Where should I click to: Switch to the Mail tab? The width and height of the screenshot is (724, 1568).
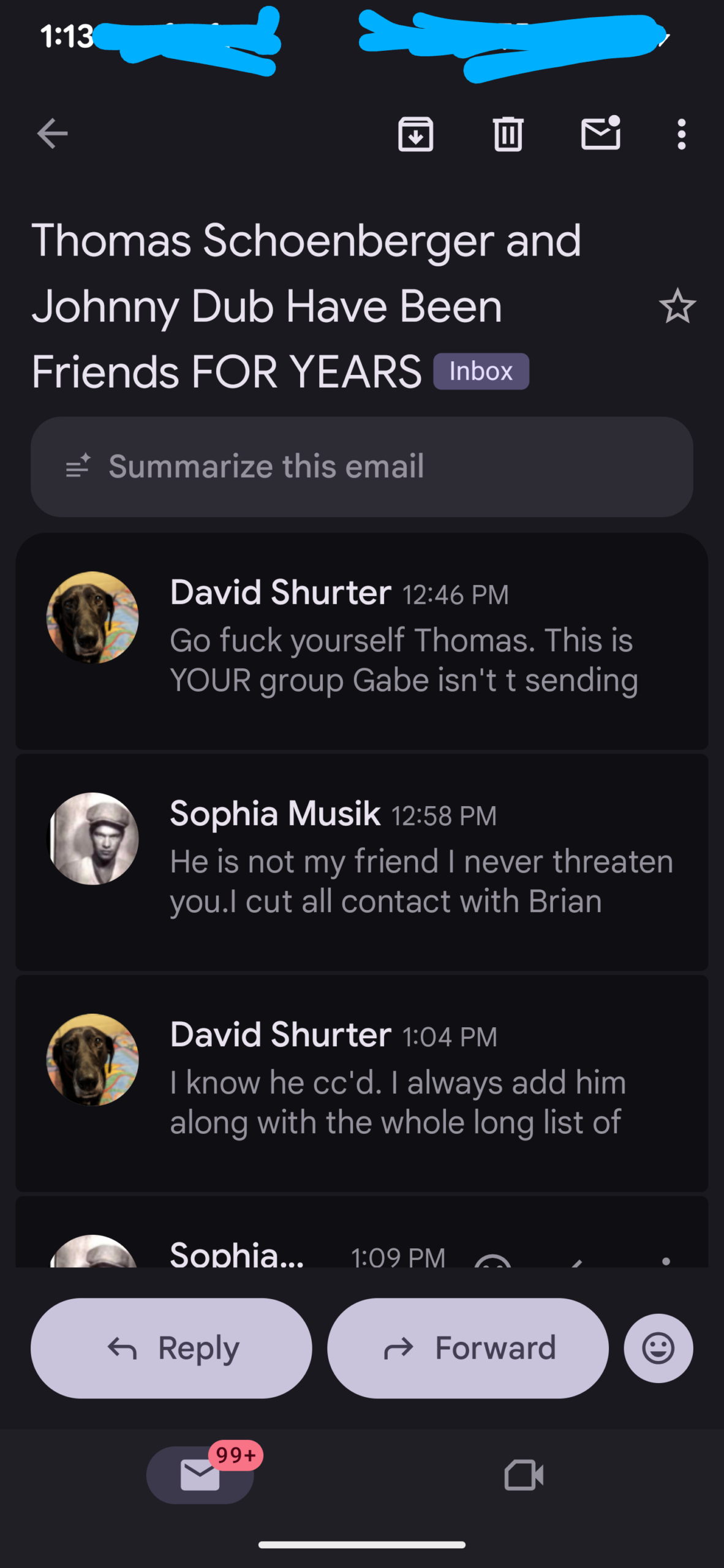pyautogui.click(x=200, y=1475)
